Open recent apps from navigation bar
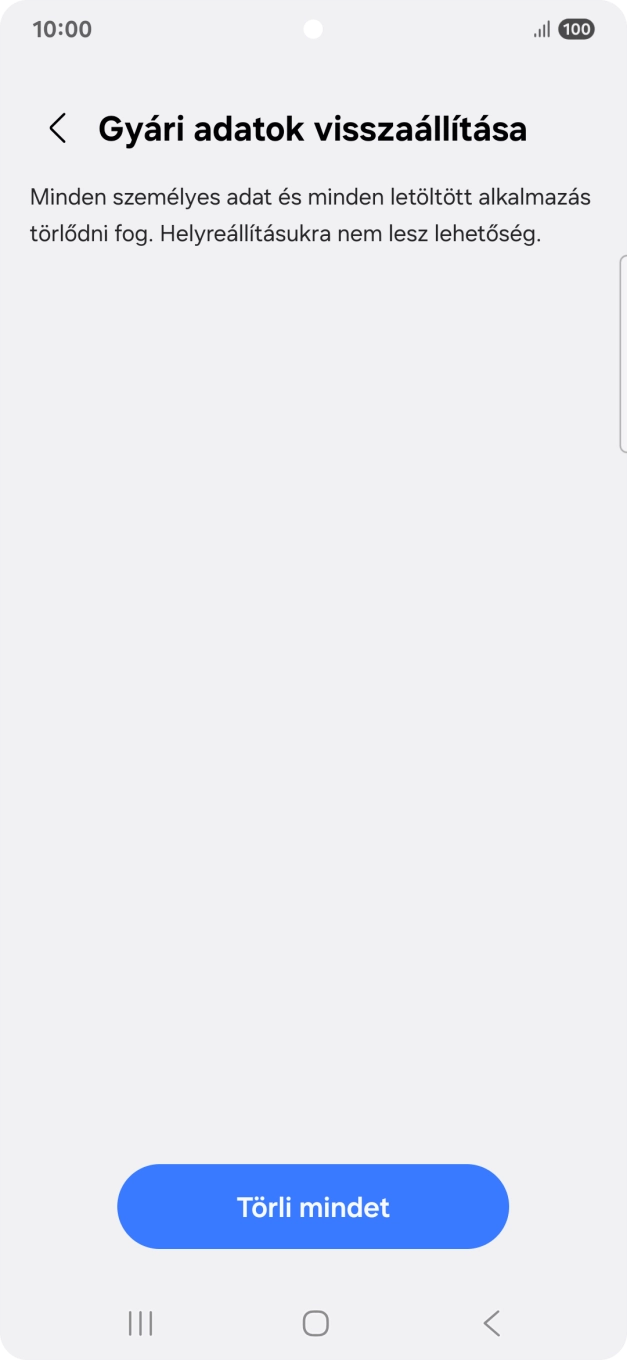The image size is (627, 1360). click(x=140, y=1323)
